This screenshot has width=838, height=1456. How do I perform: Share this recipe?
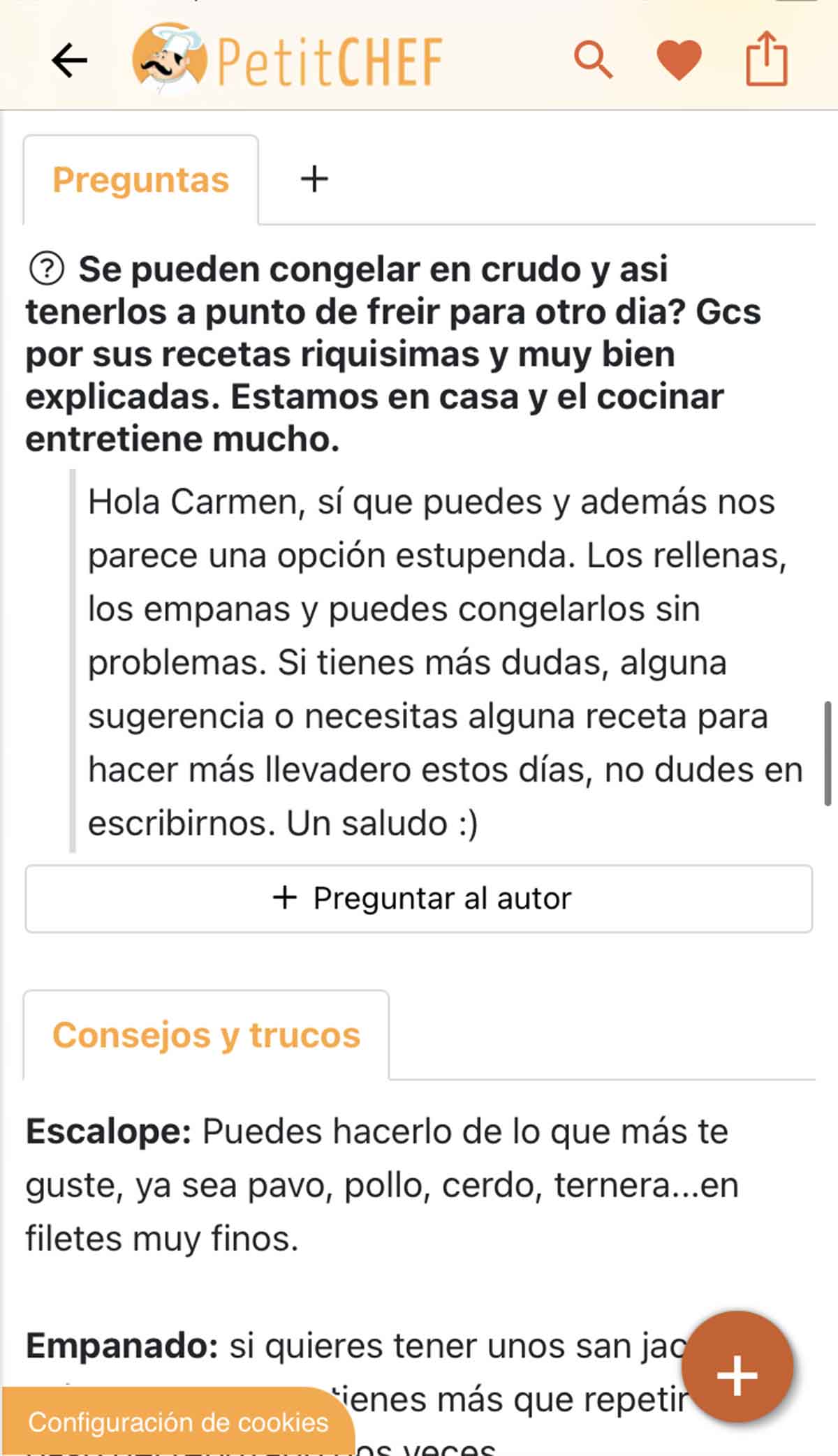pos(766,59)
